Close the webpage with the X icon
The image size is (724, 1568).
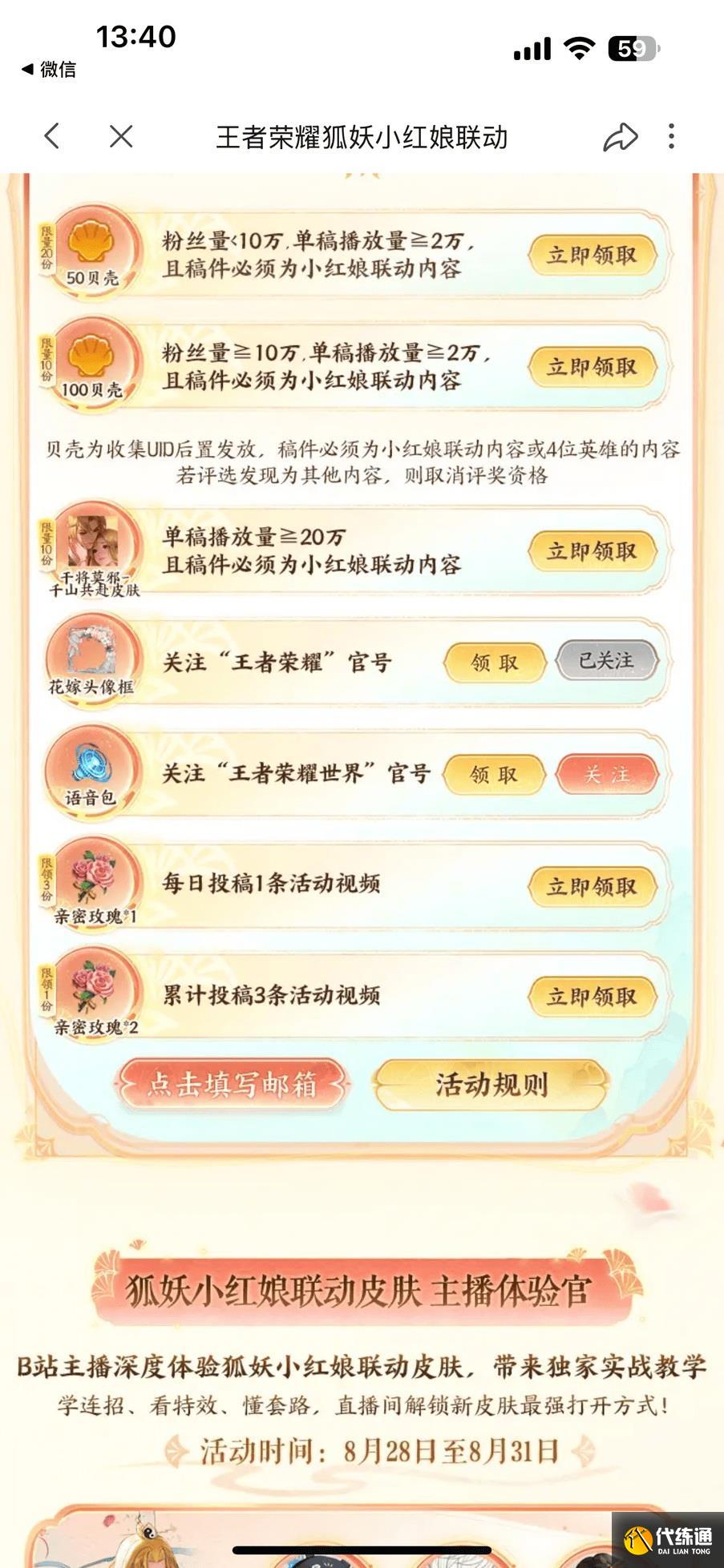click(121, 136)
